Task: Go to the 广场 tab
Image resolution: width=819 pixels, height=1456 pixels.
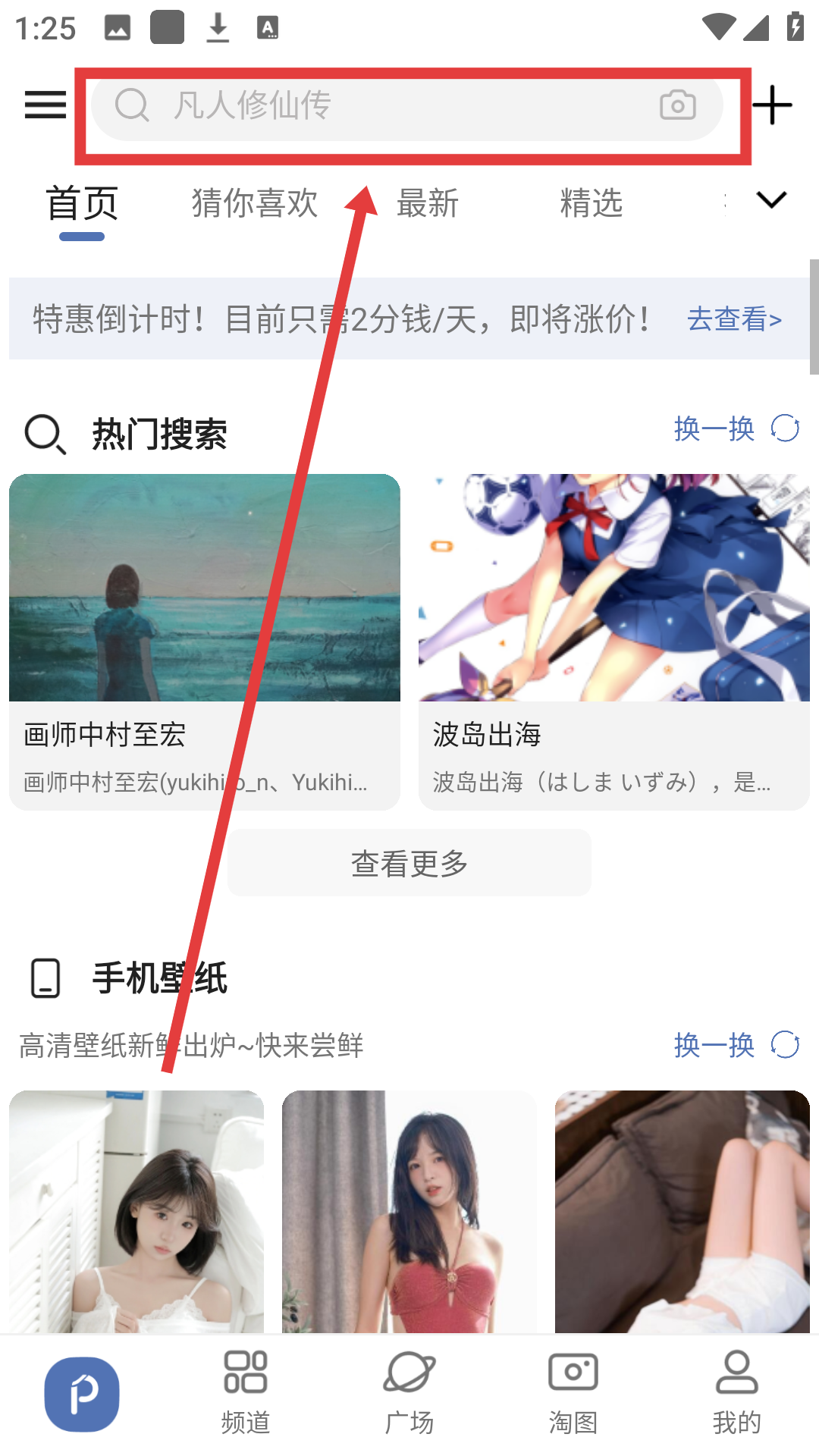Action: (x=409, y=1394)
